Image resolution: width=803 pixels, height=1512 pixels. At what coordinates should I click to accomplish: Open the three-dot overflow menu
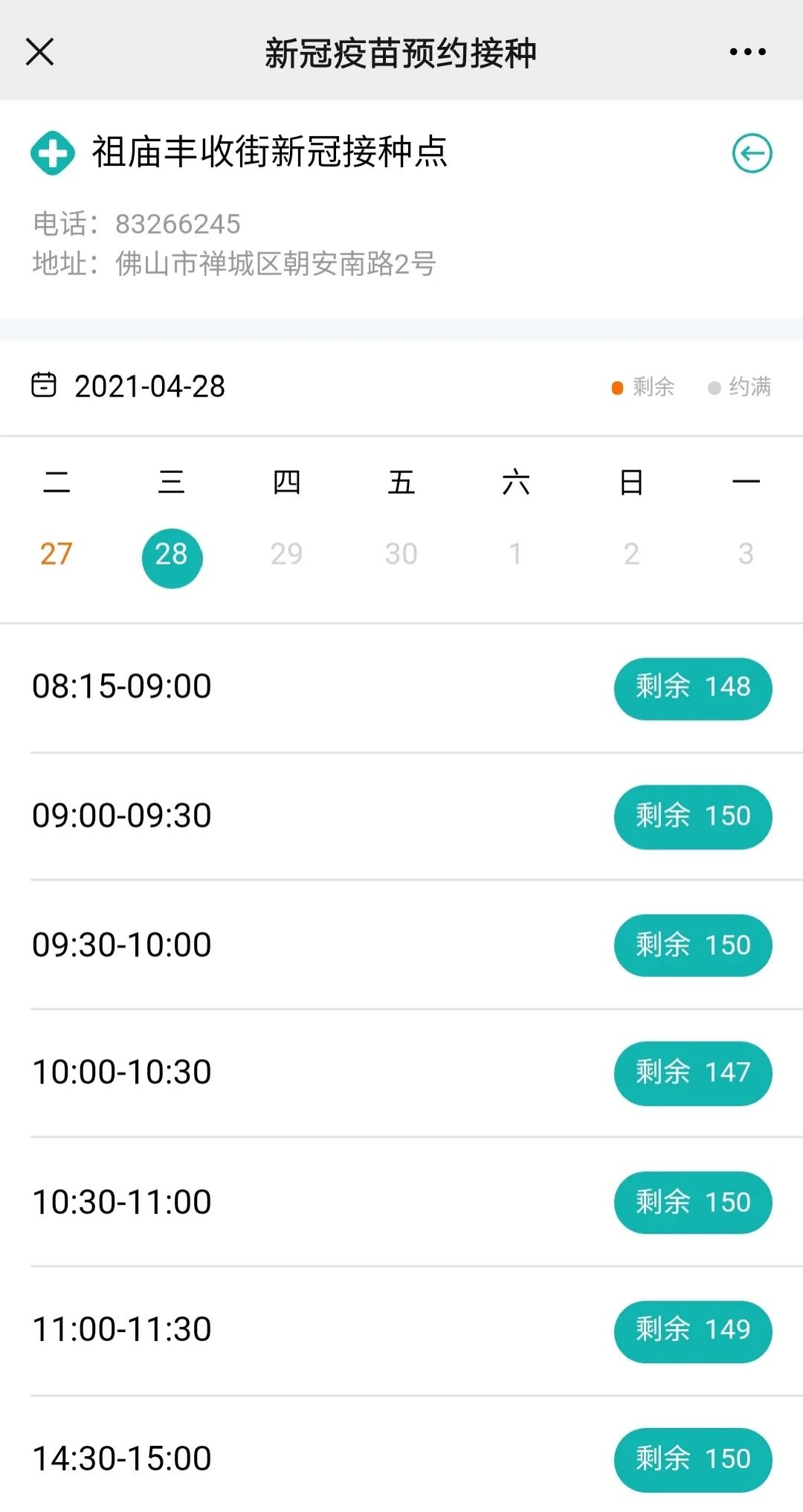pos(747,52)
